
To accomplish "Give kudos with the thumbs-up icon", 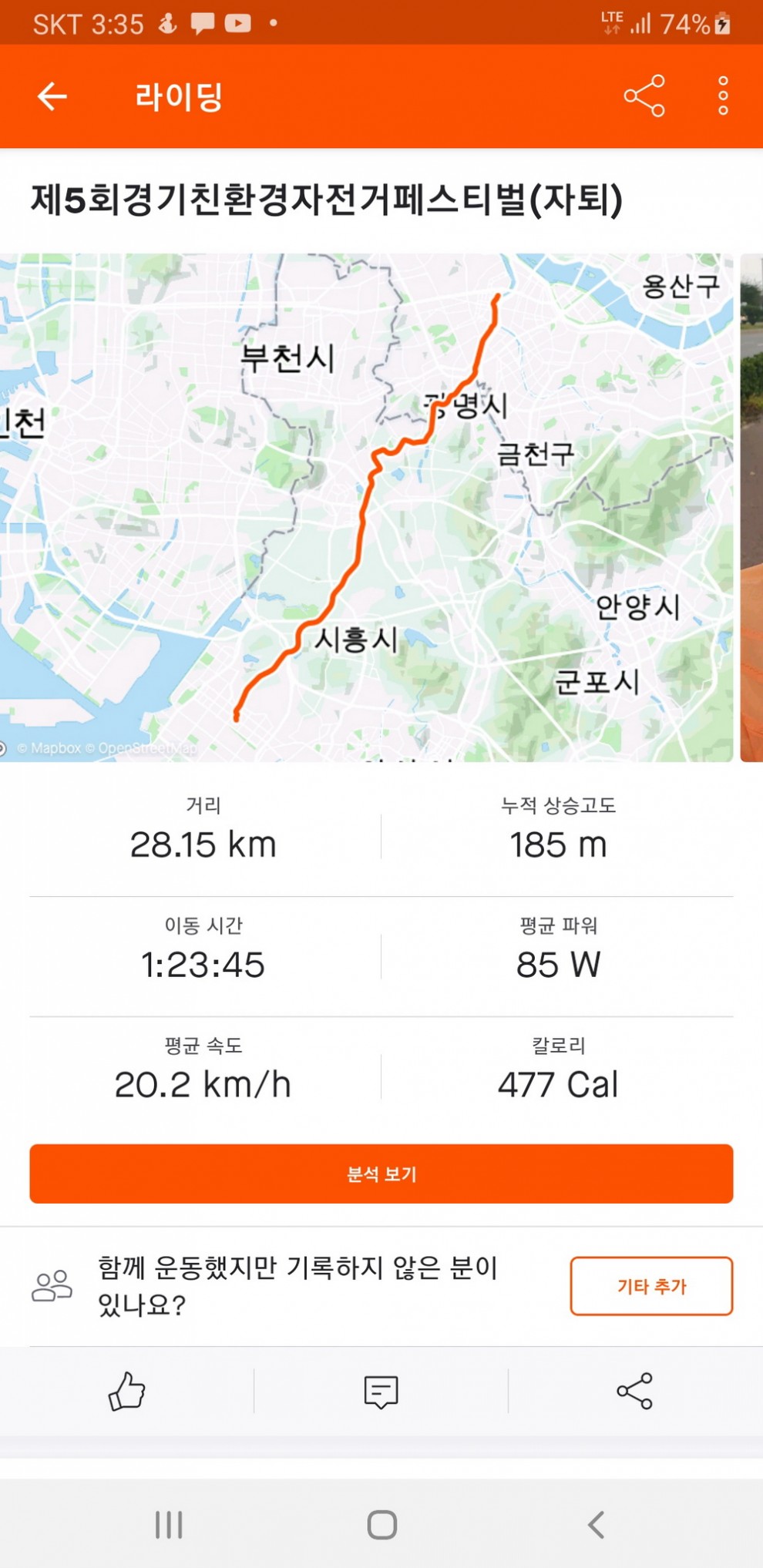I will tap(126, 1392).
